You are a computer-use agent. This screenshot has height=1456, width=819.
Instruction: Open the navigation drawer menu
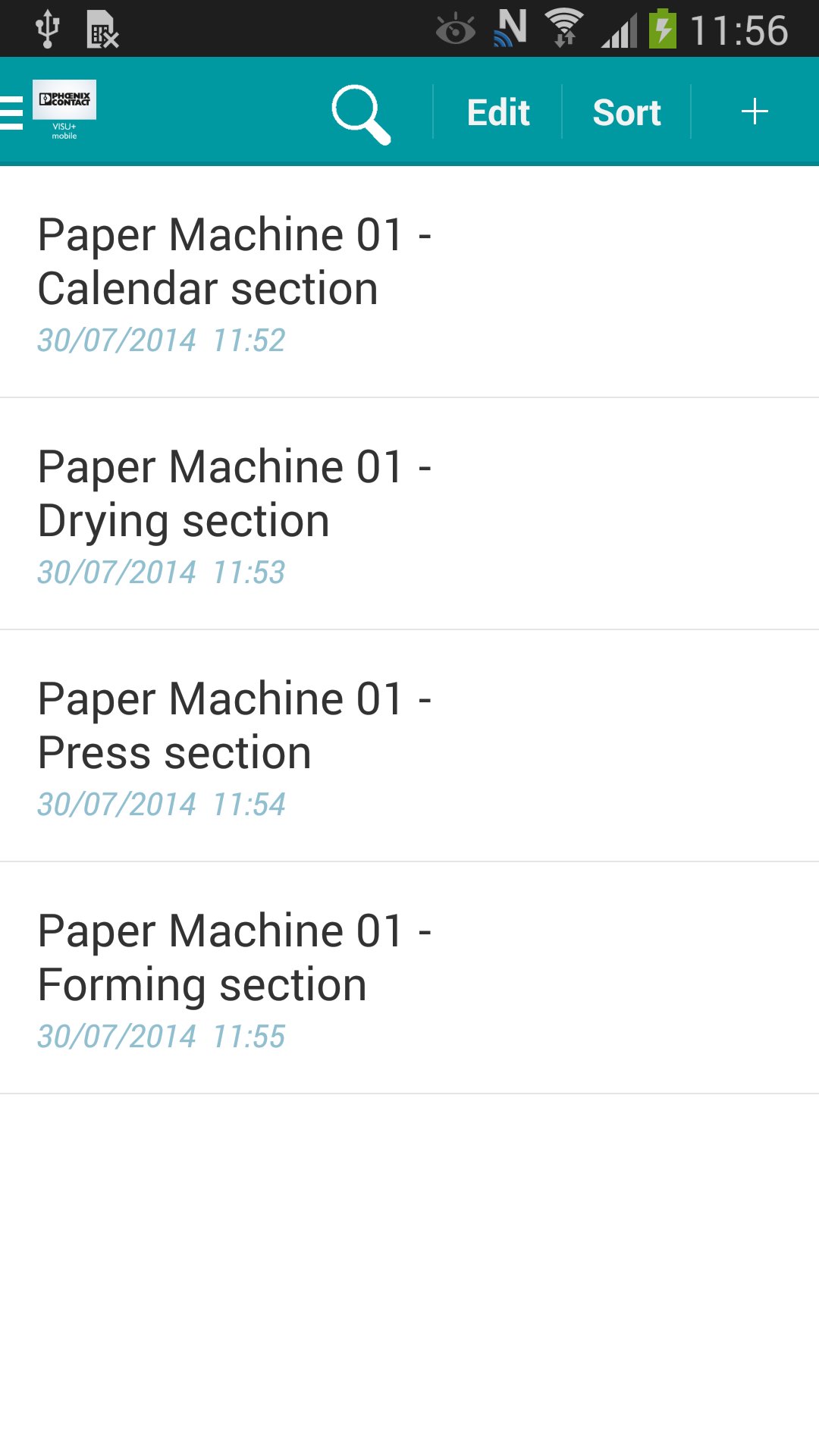[x=12, y=113]
